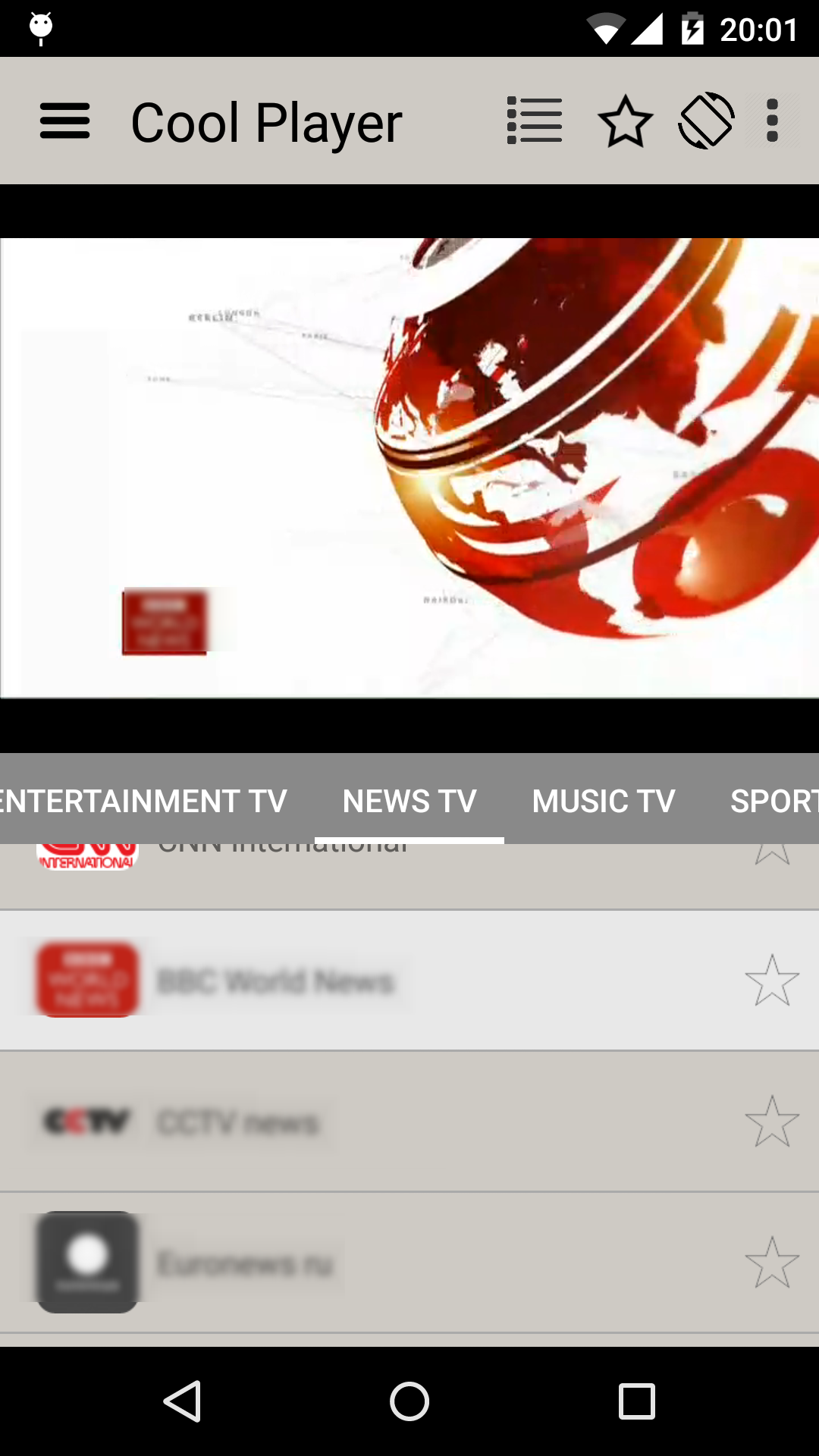819x1456 pixels.
Task: Tap the favorites star in toolbar
Action: tap(626, 121)
